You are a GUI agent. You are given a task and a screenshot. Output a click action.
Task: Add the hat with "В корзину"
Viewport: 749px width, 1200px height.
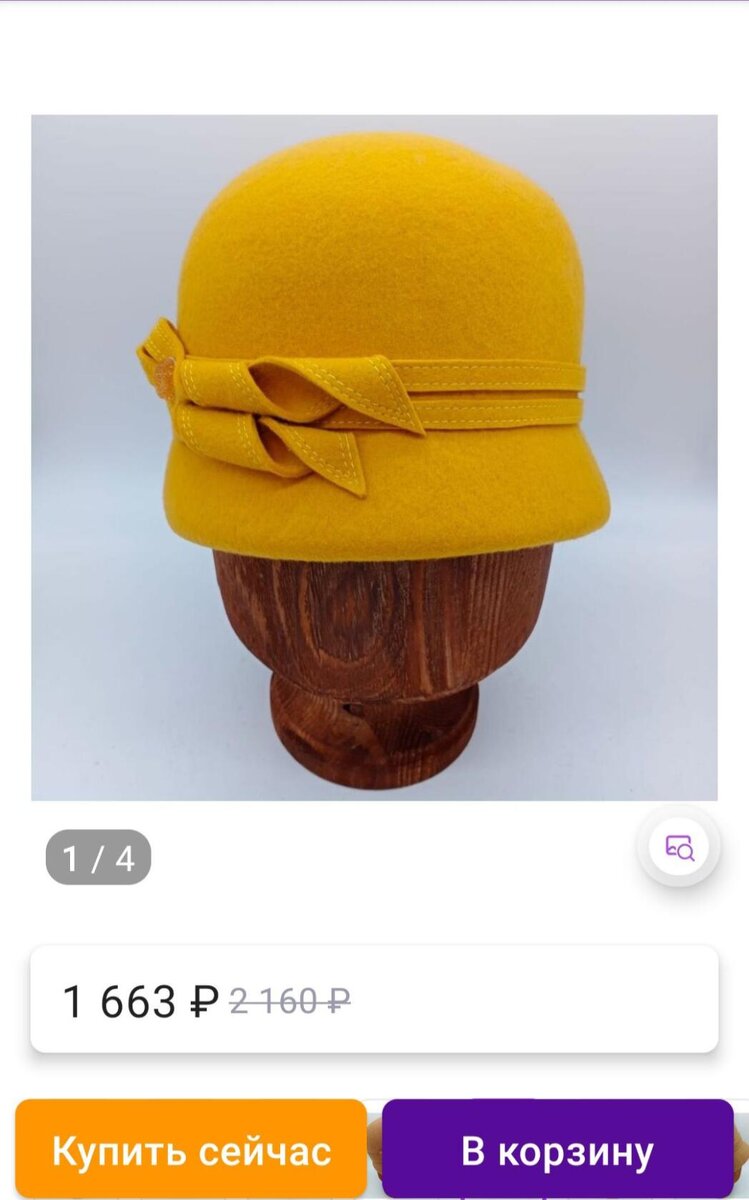[x=557, y=1150]
